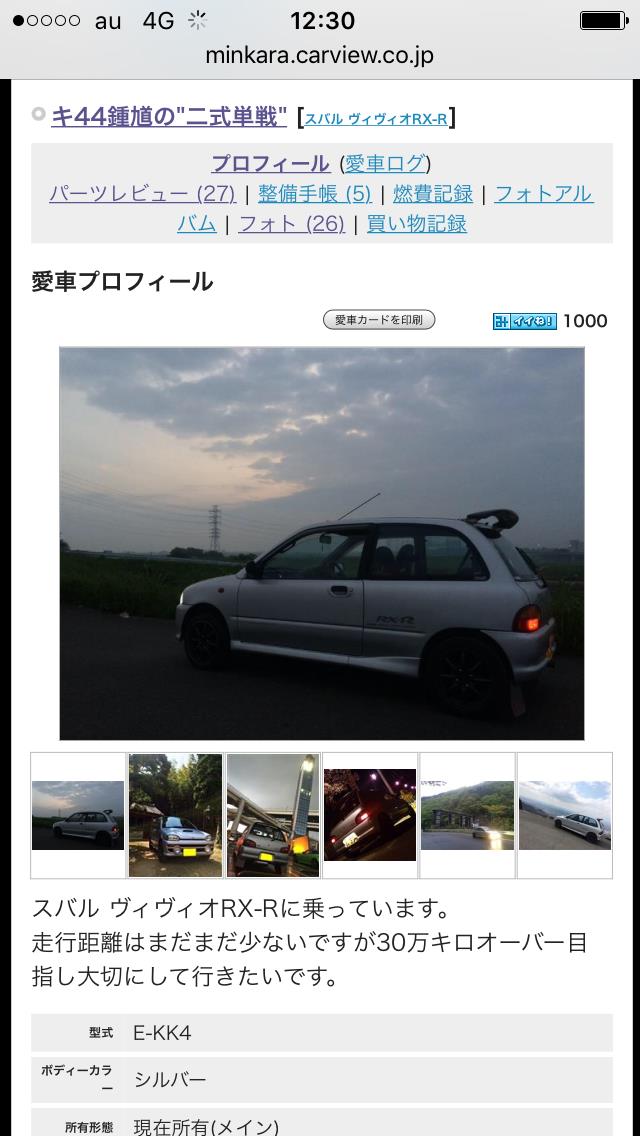
Task: Open パーツレビュー (27)
Action: [x=142, y=193]
